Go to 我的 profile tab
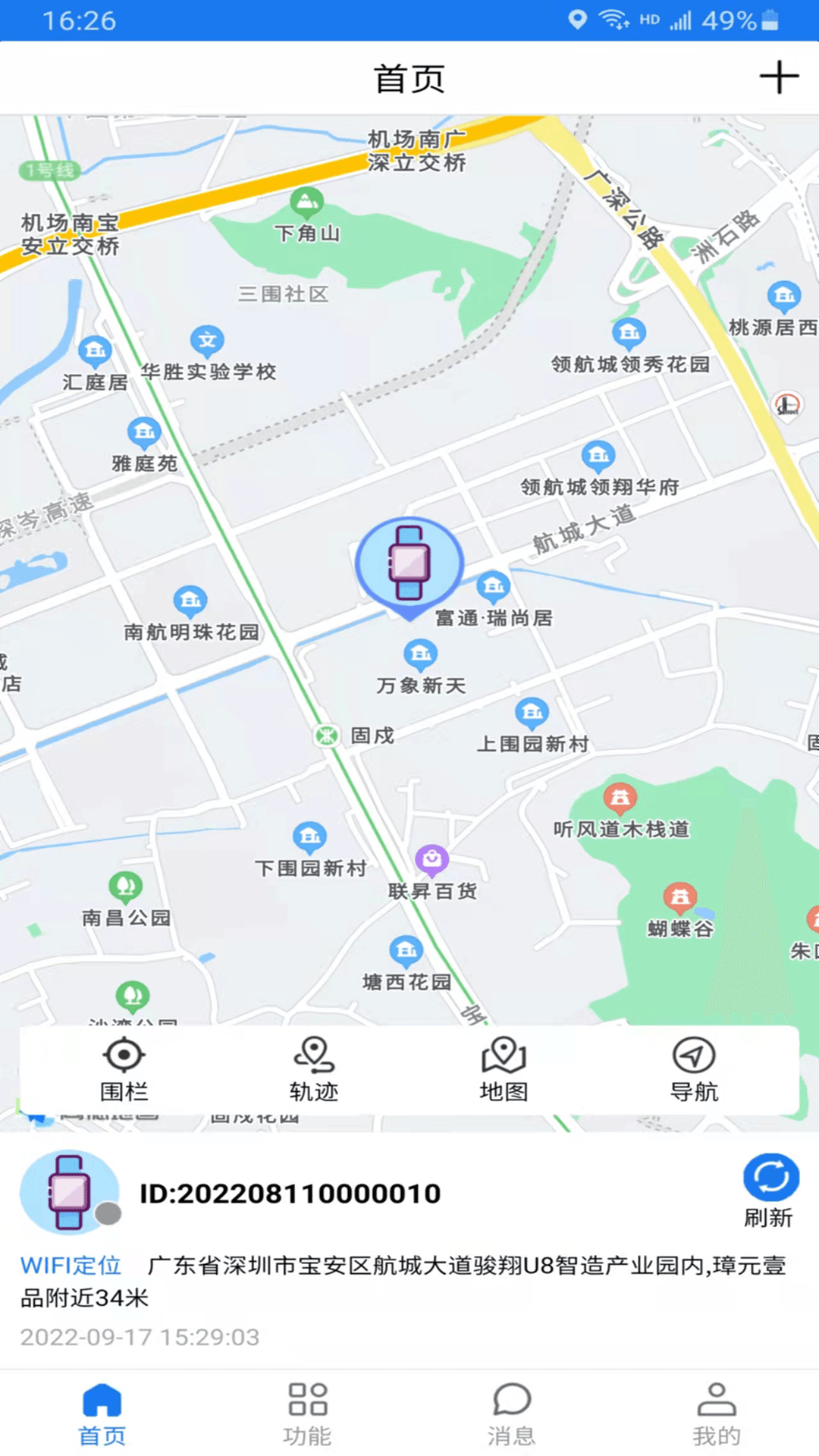The height and width of the screenshot is (1456, 819). [x=717, y=1410]
